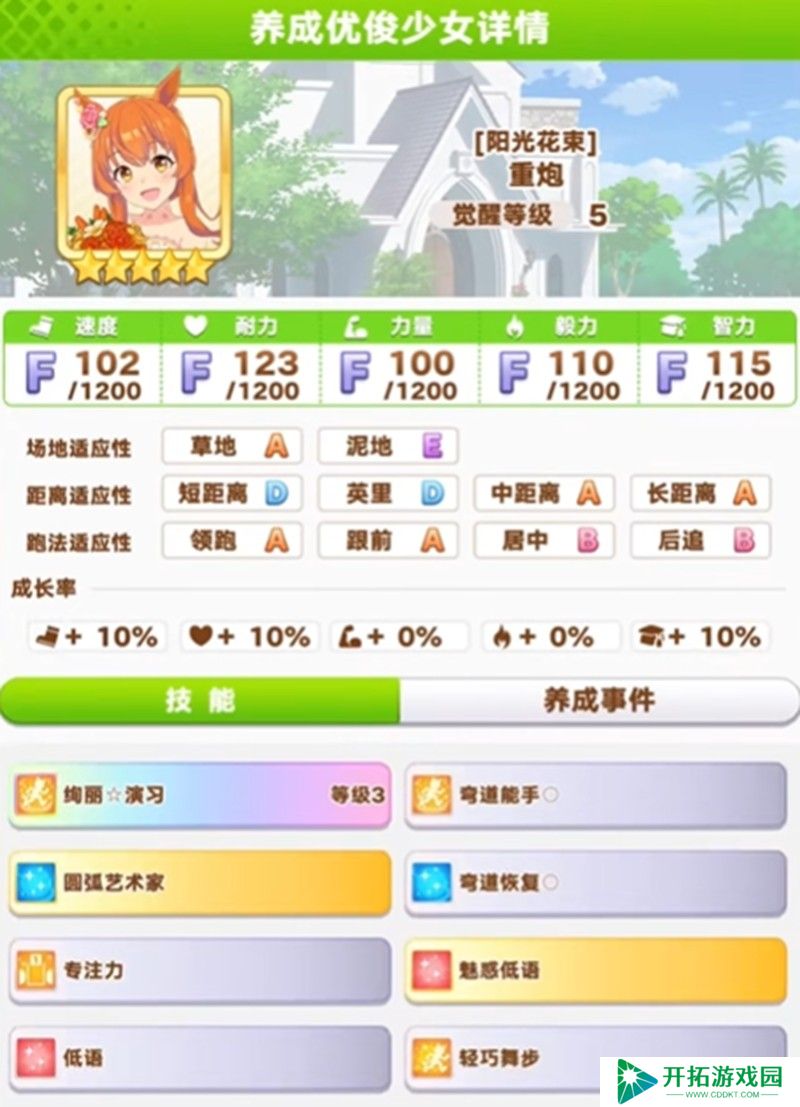
Task: View the 弯道恢复 skill
Action: tap(596, 883)
